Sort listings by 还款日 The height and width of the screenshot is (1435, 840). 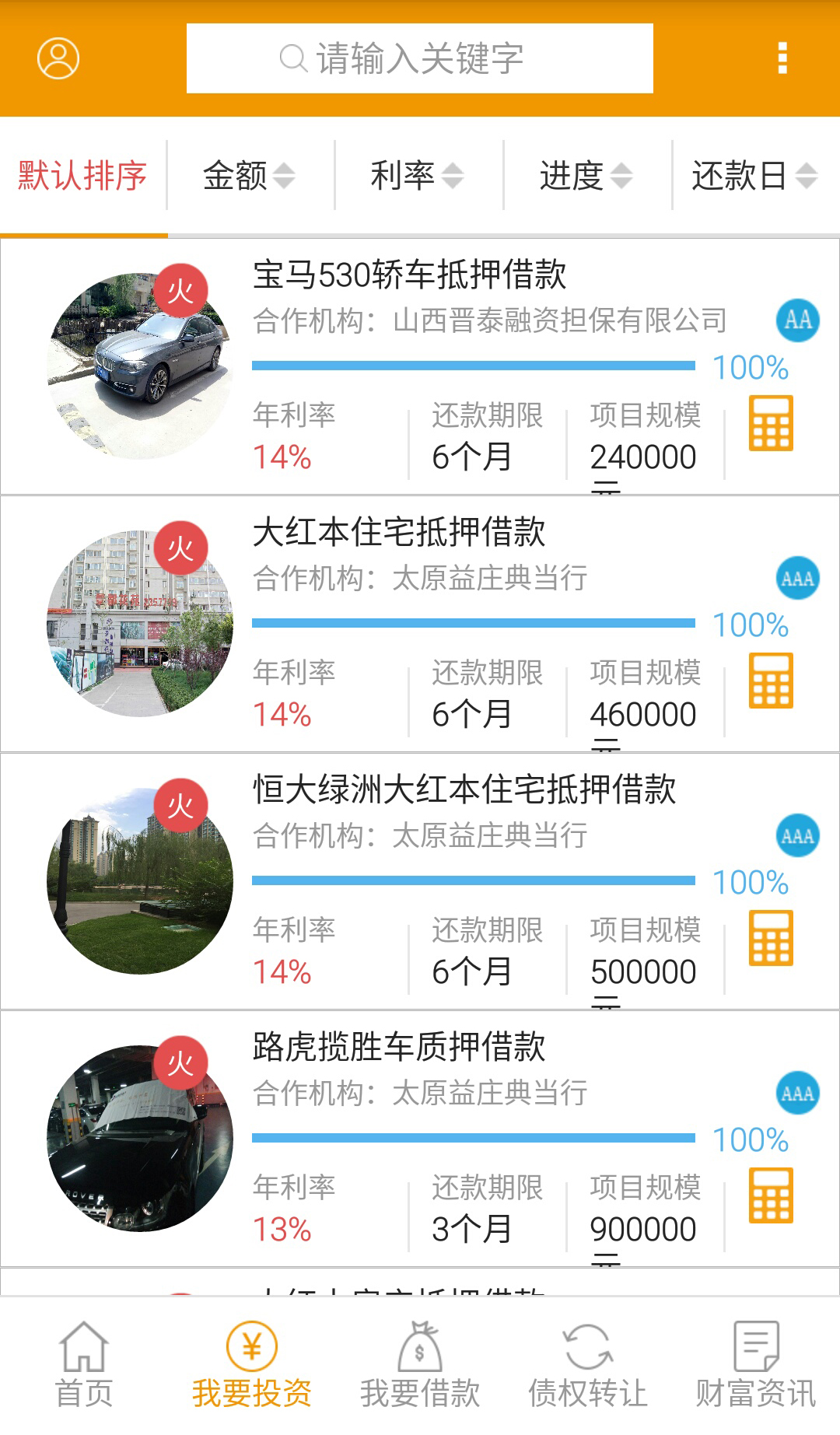(754, 176)
